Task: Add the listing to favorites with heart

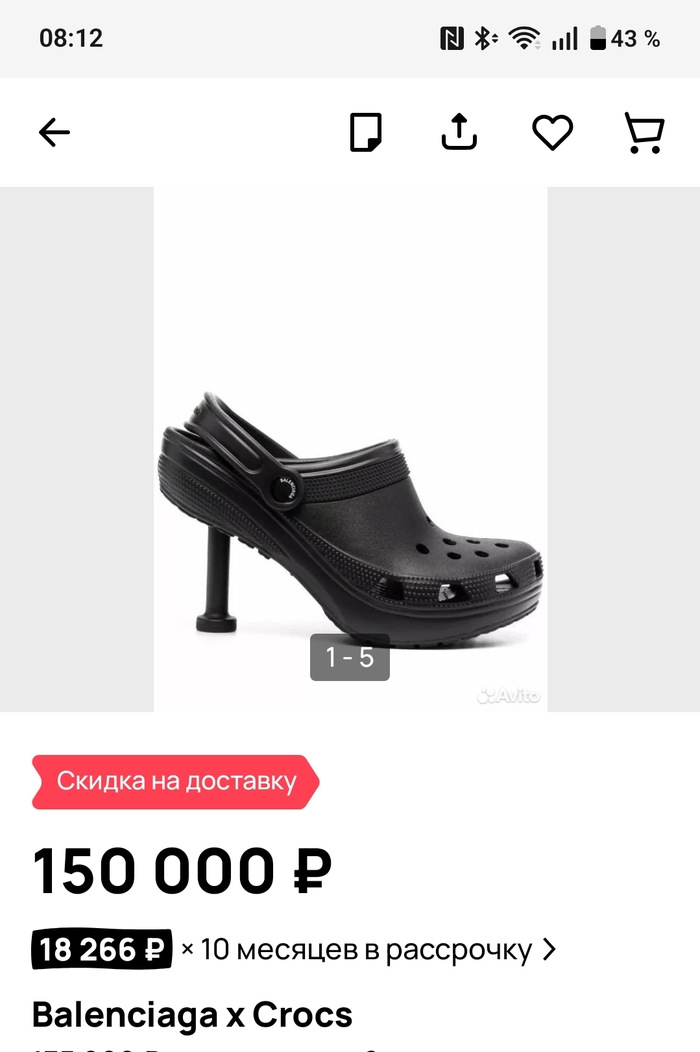Action: coord(552,132)
